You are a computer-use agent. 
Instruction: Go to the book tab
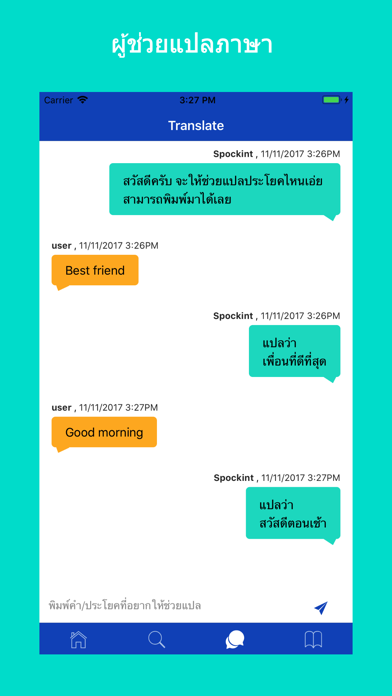click(x=313, y=640)
